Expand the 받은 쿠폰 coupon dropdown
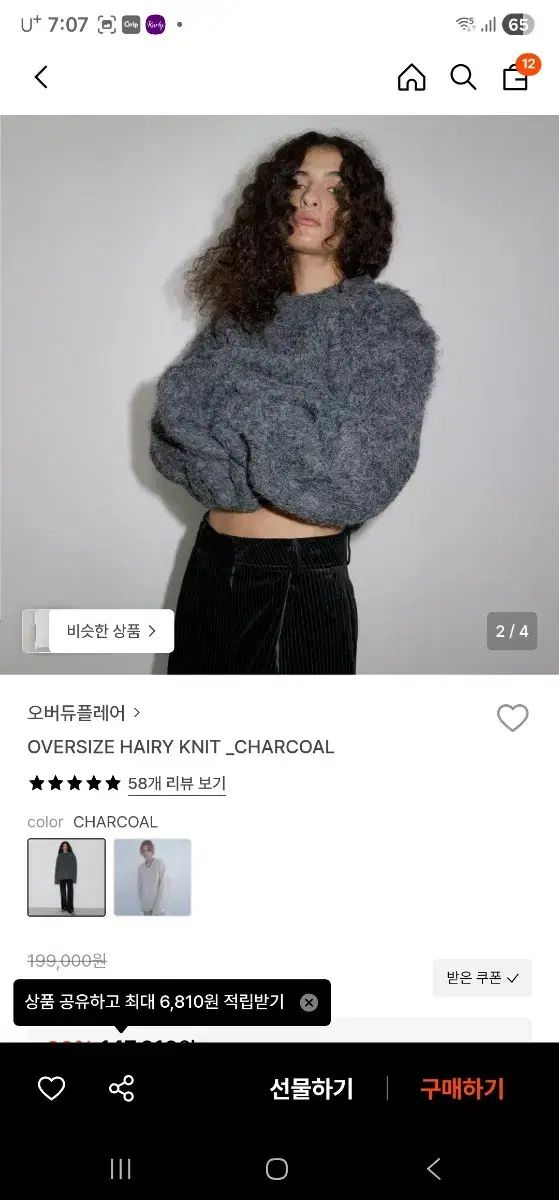The width and height of the screenshot is (559, 1200). tap(482, 978)
